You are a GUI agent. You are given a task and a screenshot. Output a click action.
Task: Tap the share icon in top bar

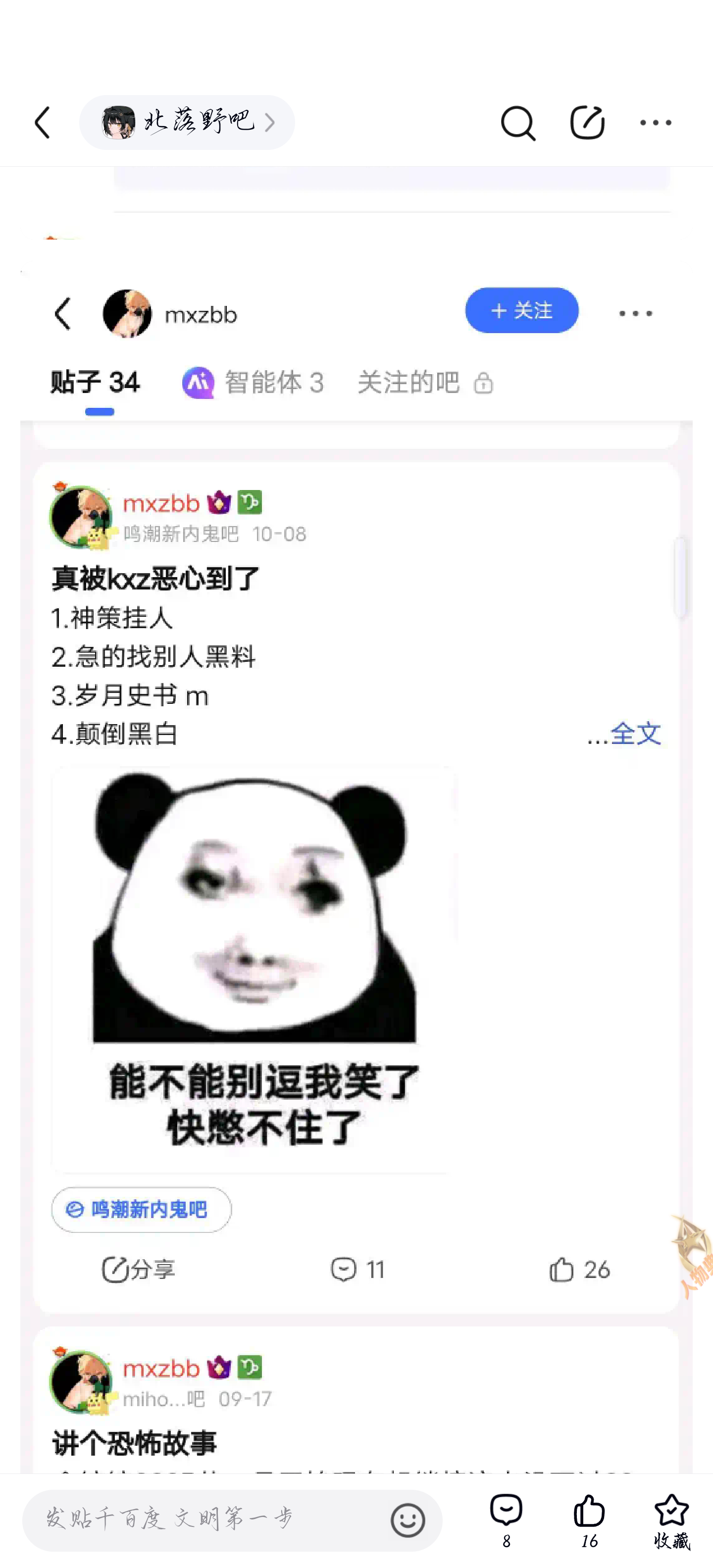click(x=587, y=123)
